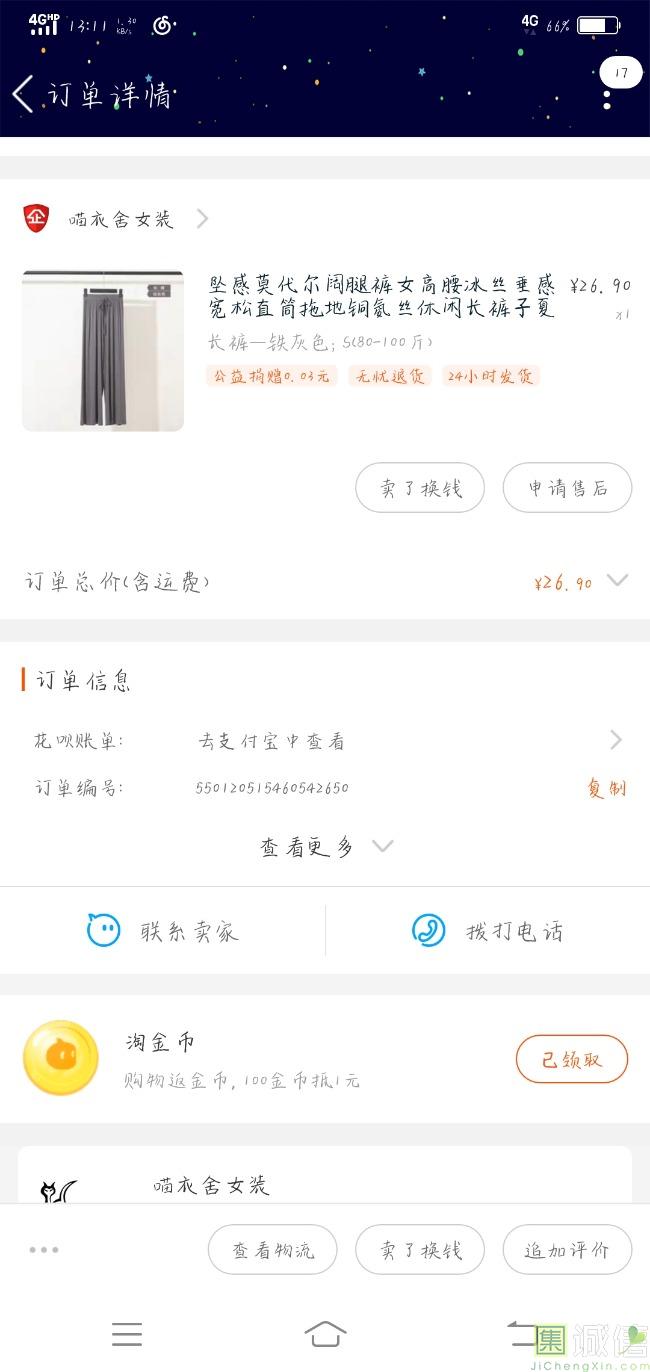Open the overflow menu with badge 17
This screenshot has width=650, height=1372.
click(608, 92)
